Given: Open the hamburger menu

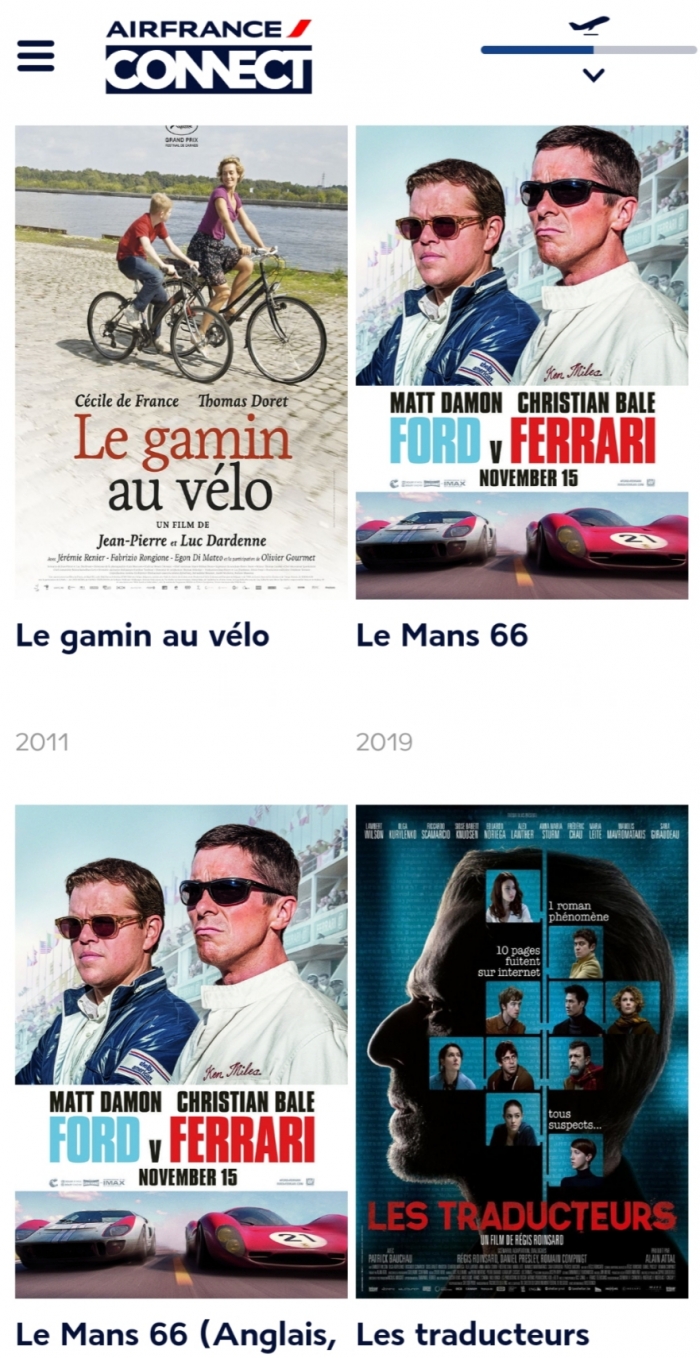Looking at the screenshot, I should point(35,56).
